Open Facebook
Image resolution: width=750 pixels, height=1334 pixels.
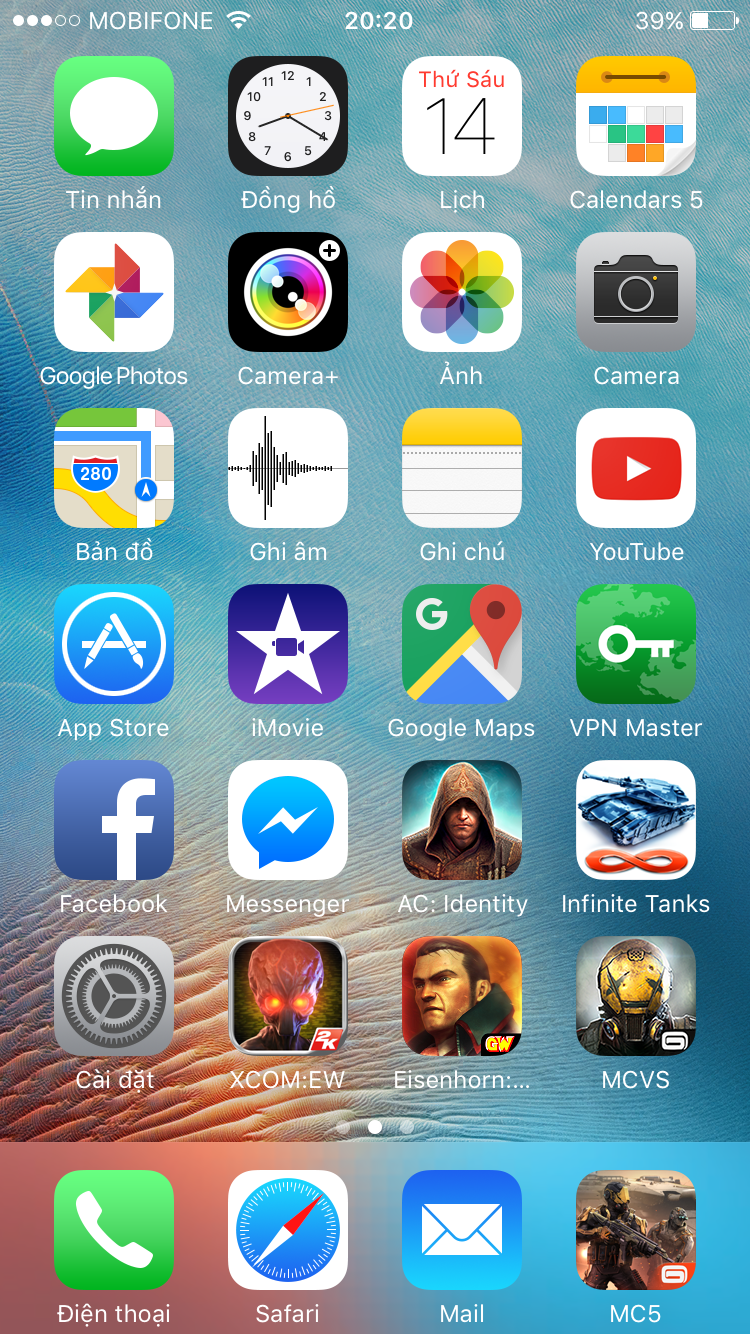point(113,820)
